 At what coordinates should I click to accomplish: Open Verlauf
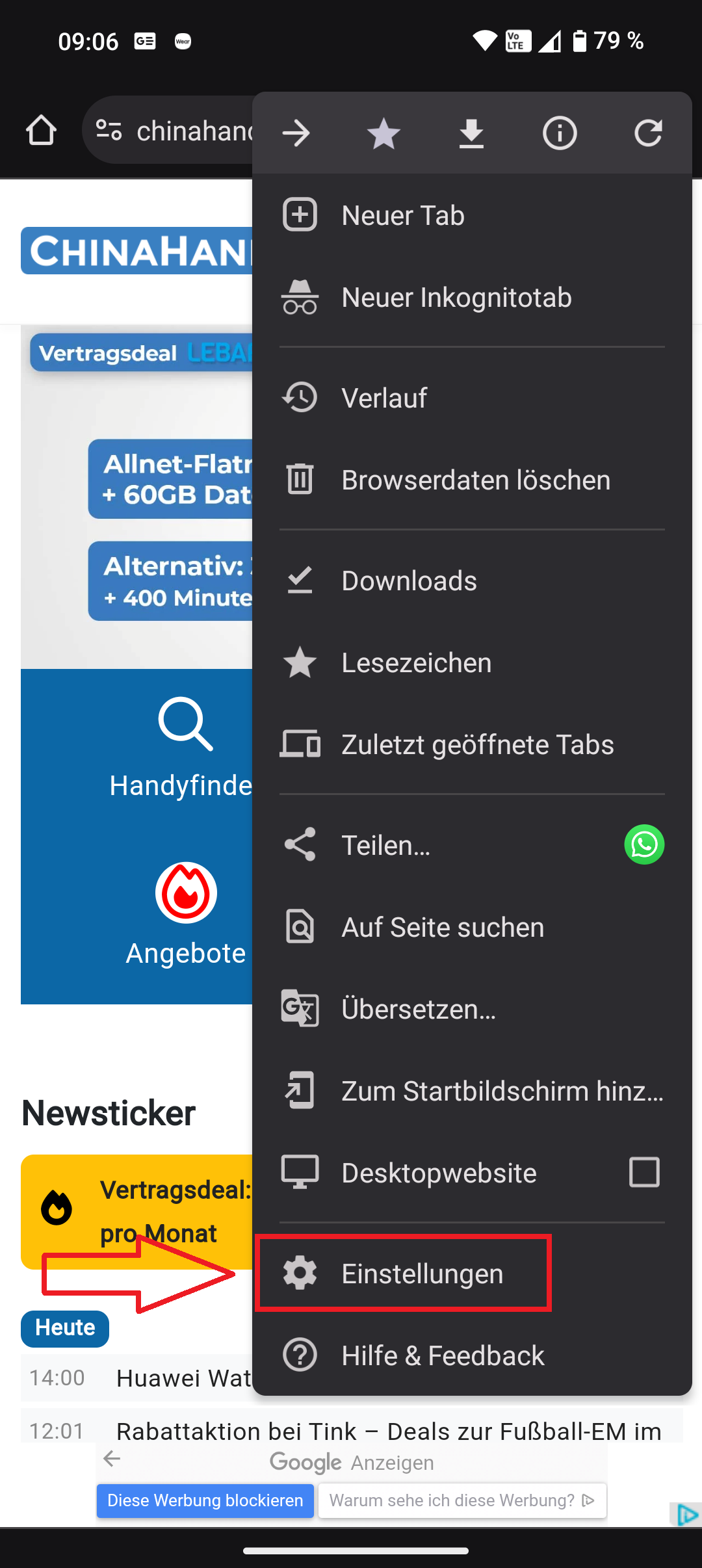472,398
